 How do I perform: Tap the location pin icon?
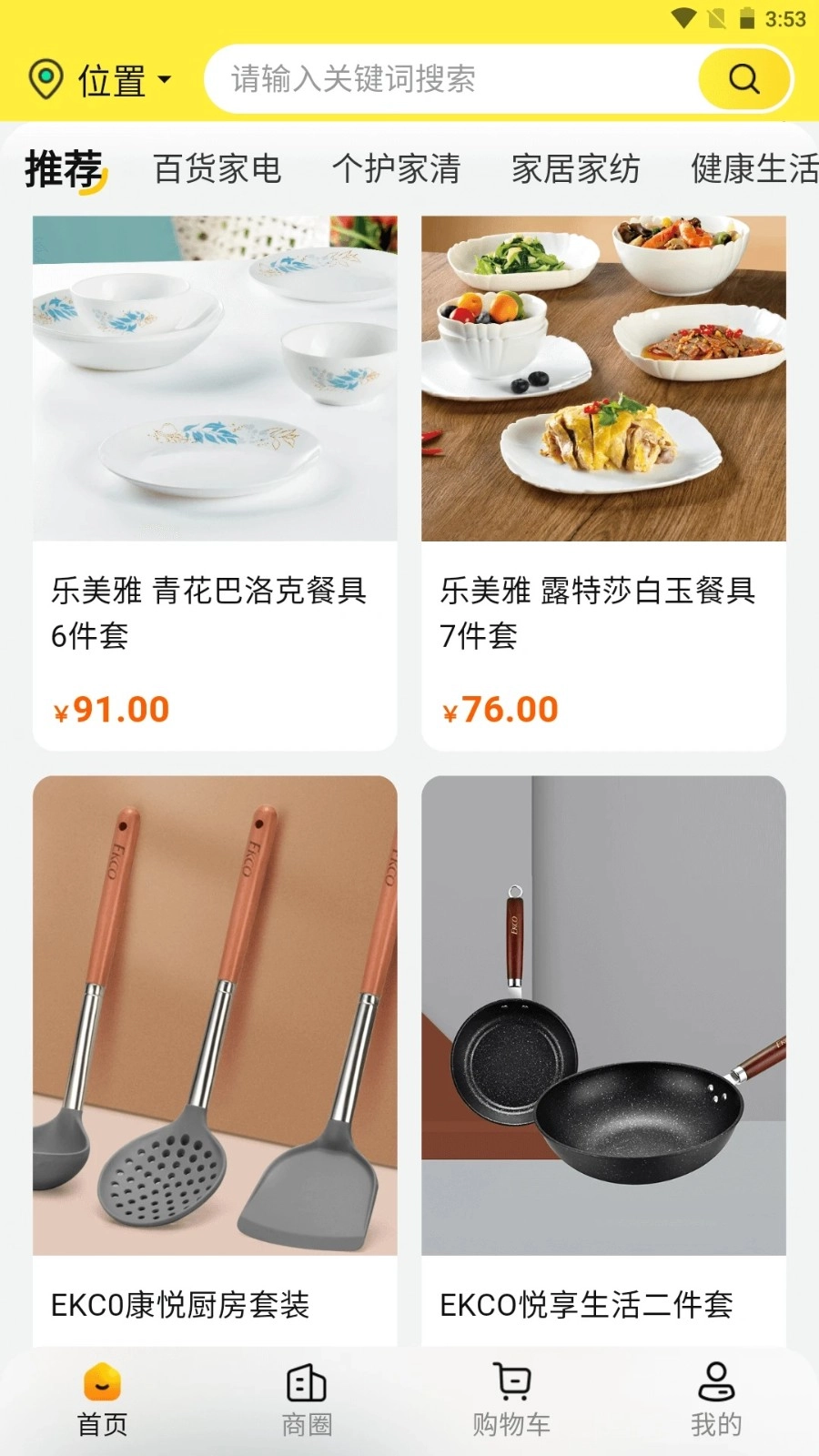click(x=43, y=77)
